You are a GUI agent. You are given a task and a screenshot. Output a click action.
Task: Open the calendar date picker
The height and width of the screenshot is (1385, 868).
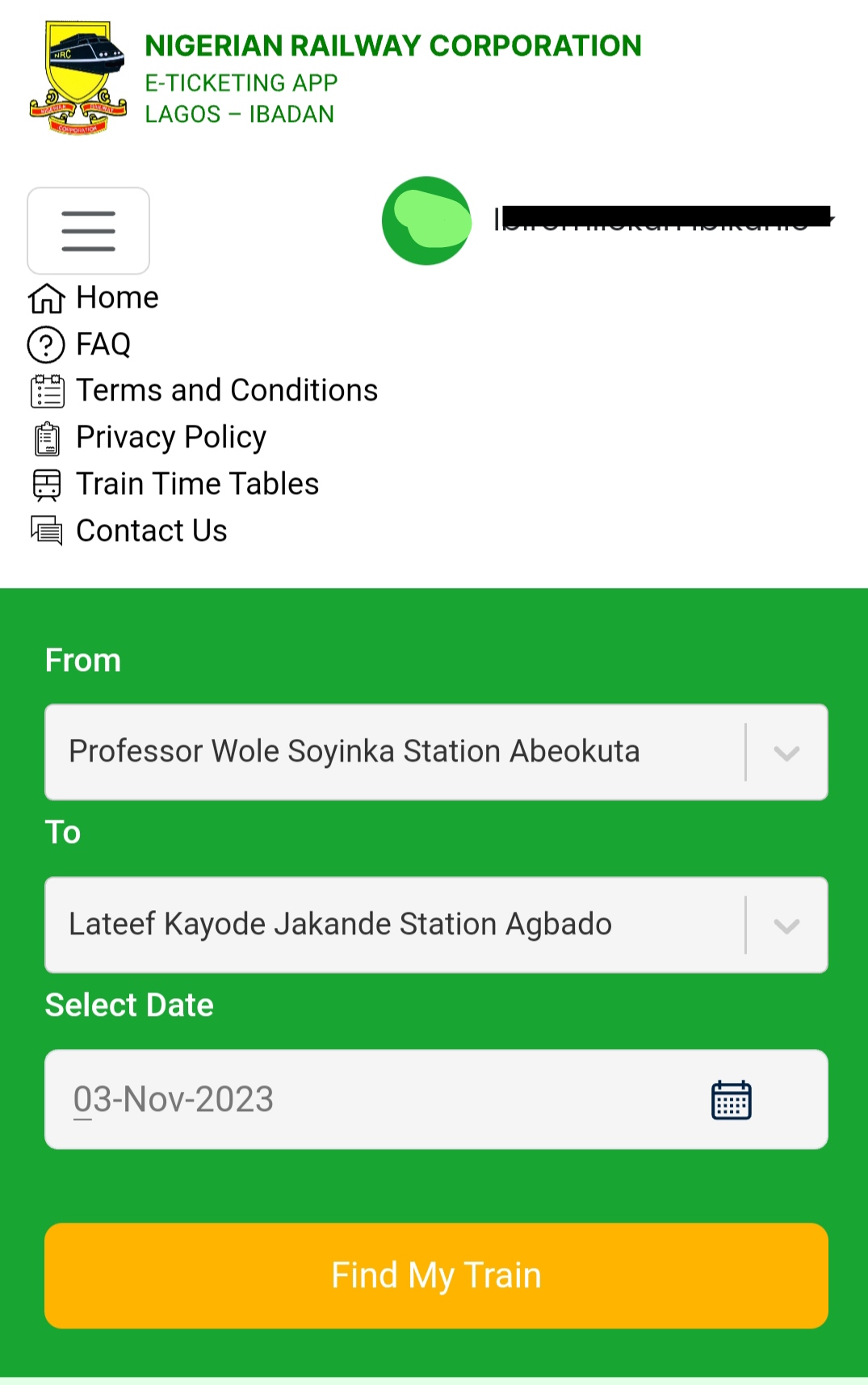pyautogui.click(x=731, y=1100)
